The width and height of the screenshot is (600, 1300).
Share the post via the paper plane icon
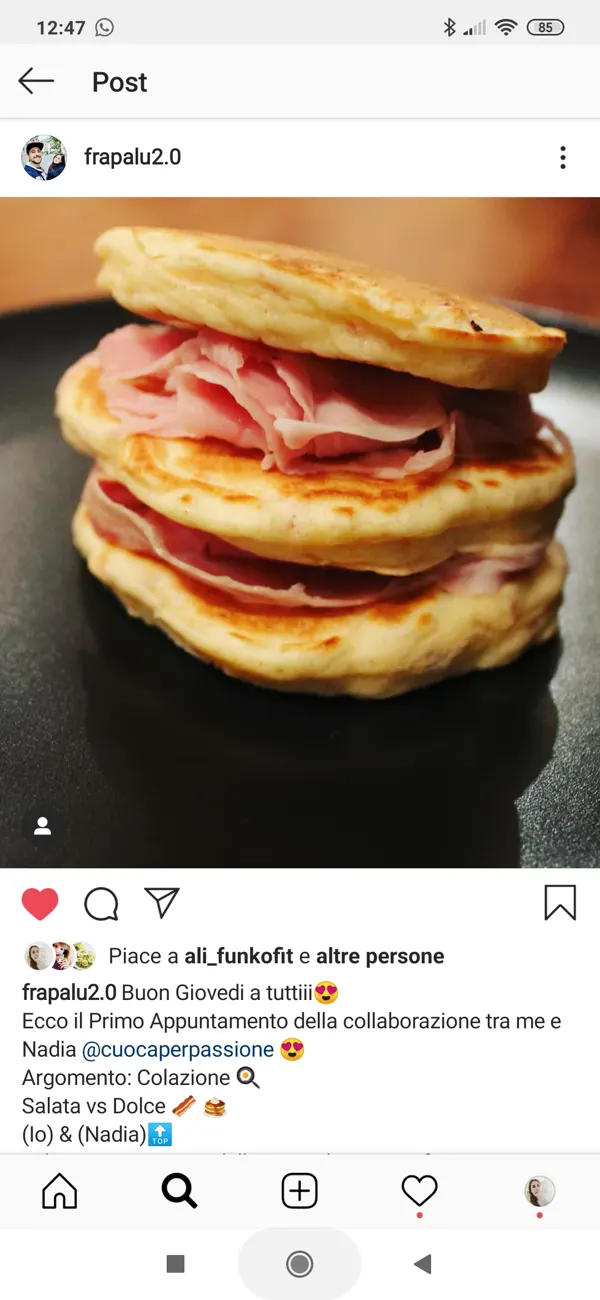(x=162, y=903)
